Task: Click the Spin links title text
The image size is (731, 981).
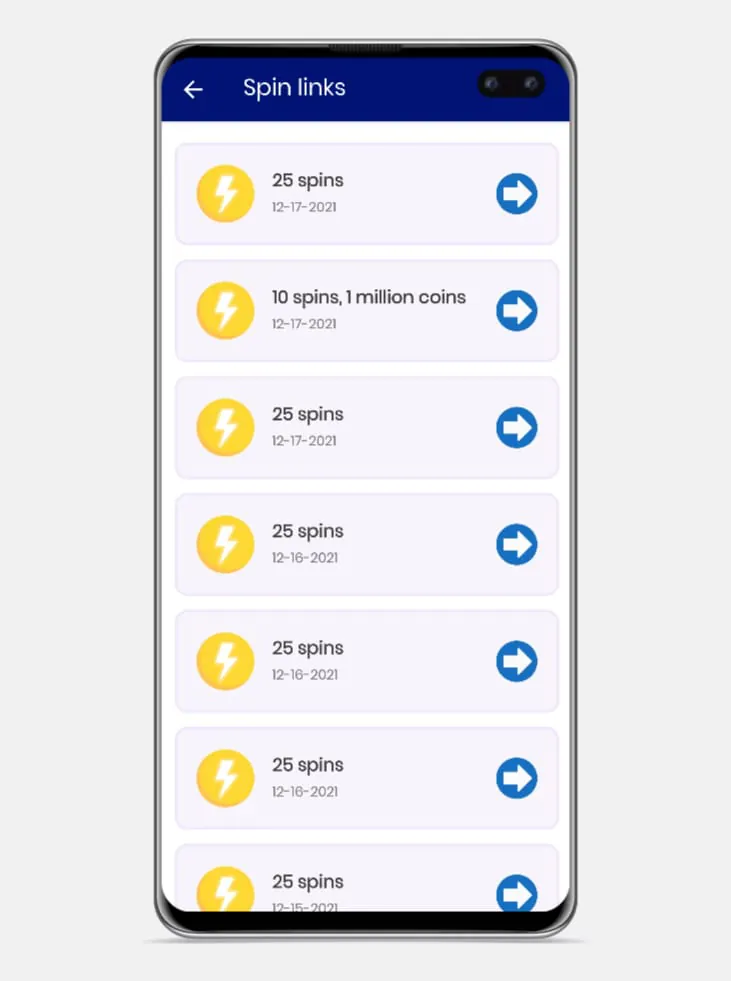Action: pyautogui.click(x=293, y=88)
